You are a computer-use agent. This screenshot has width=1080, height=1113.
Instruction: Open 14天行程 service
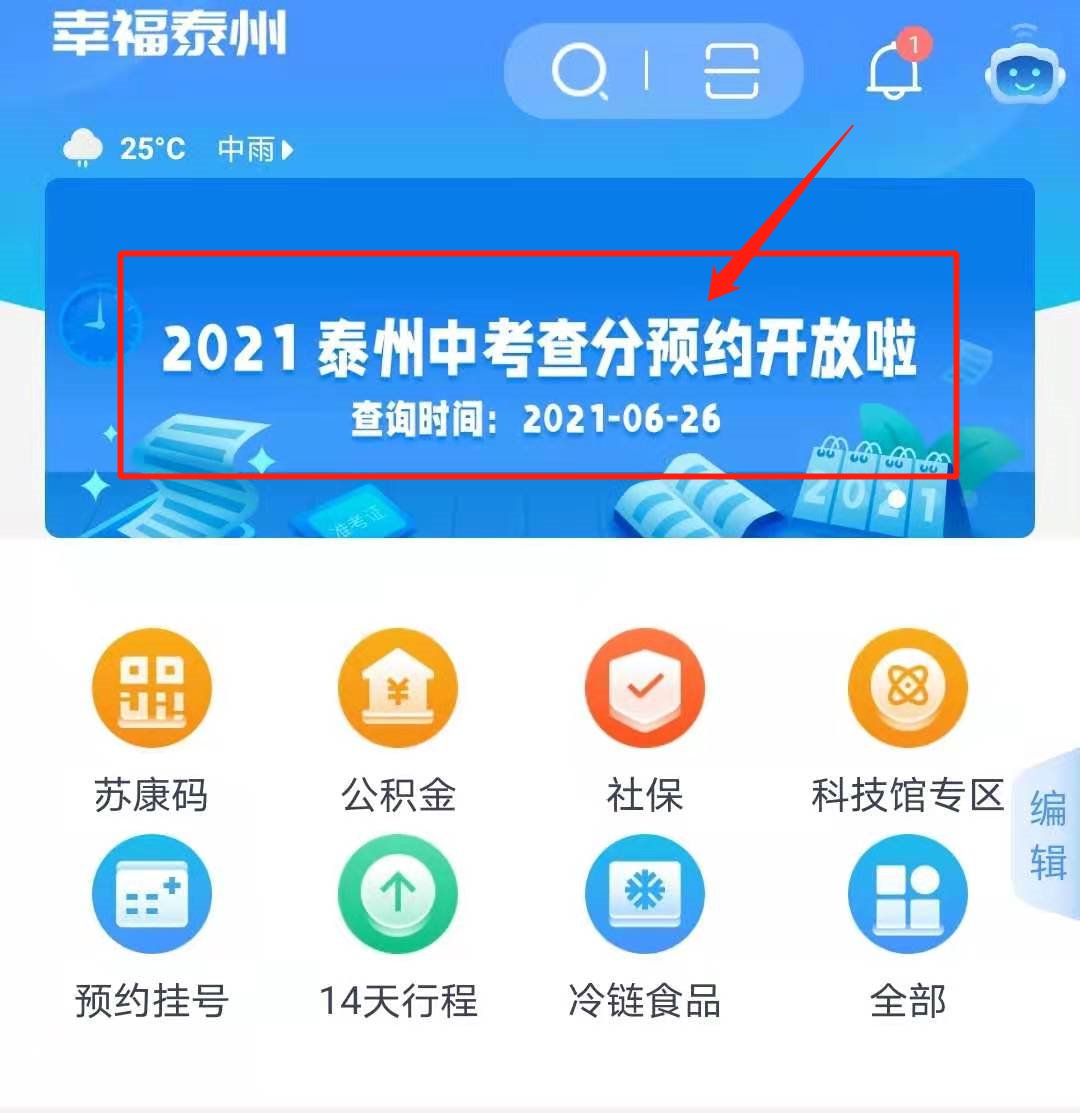(398, 893)
